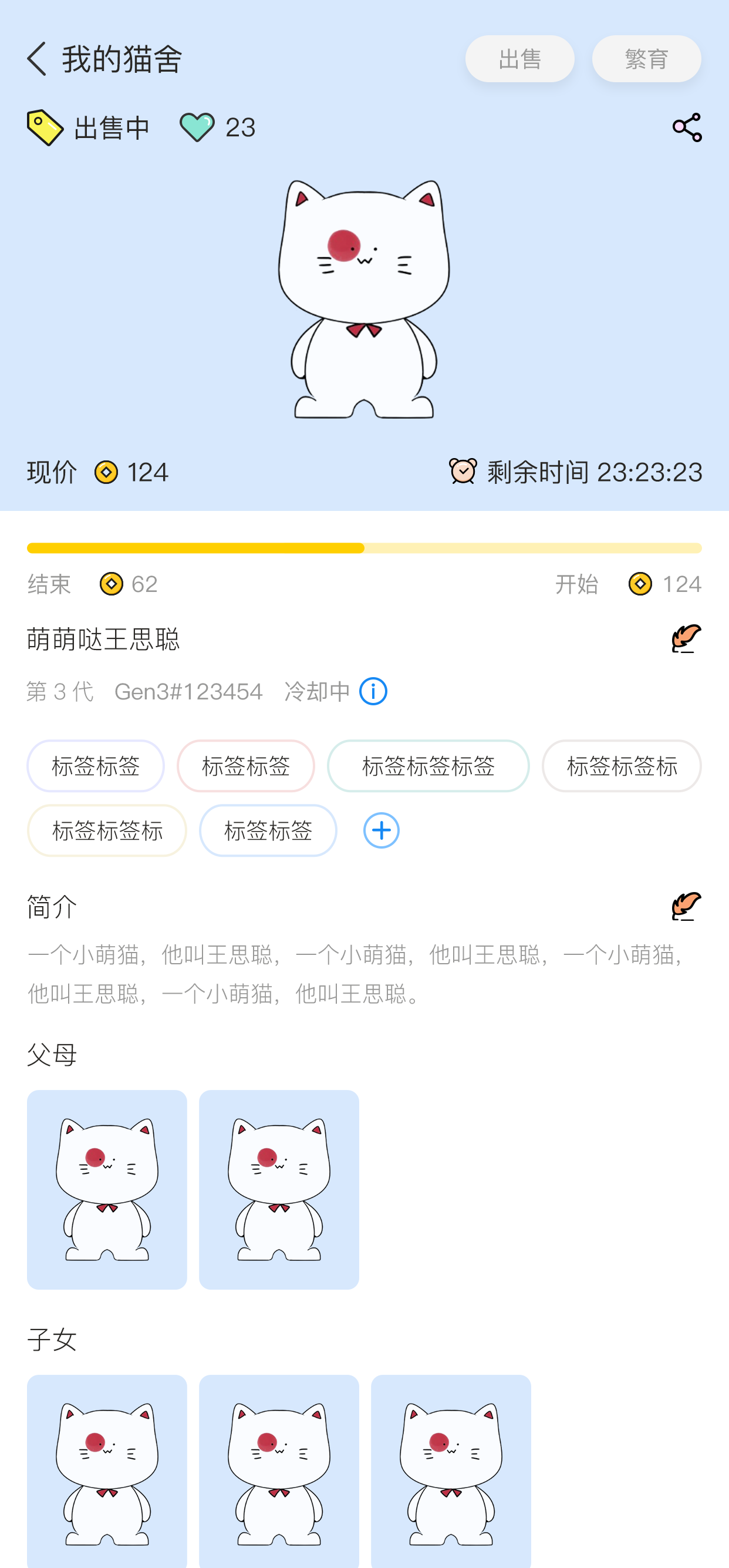Tap the 繁育 button
729x1568 pixels.
point(646,59)
